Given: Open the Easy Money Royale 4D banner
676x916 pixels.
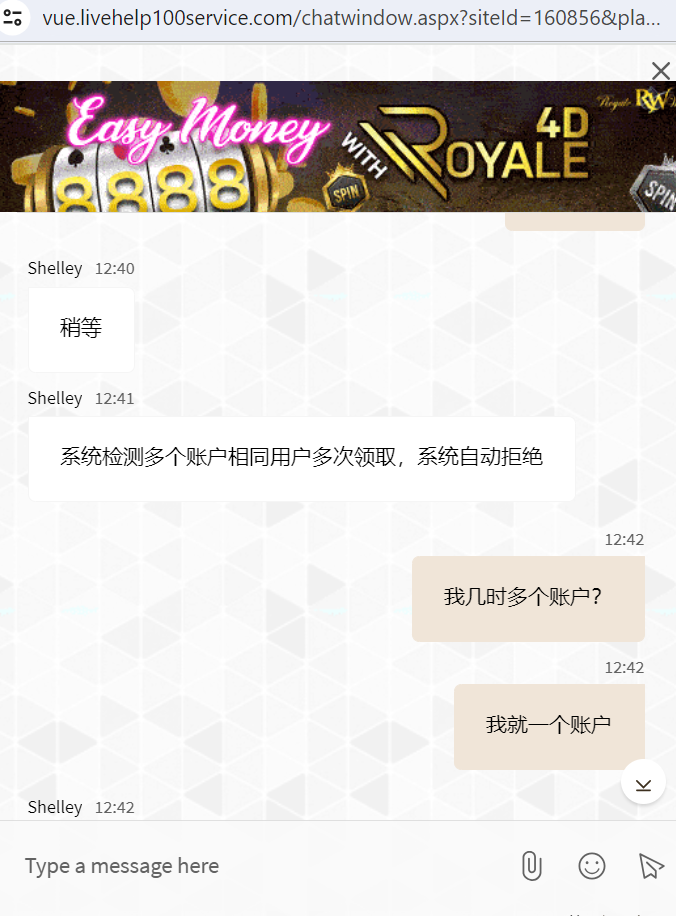Looking at the screenshot, I should coord(337,146).
